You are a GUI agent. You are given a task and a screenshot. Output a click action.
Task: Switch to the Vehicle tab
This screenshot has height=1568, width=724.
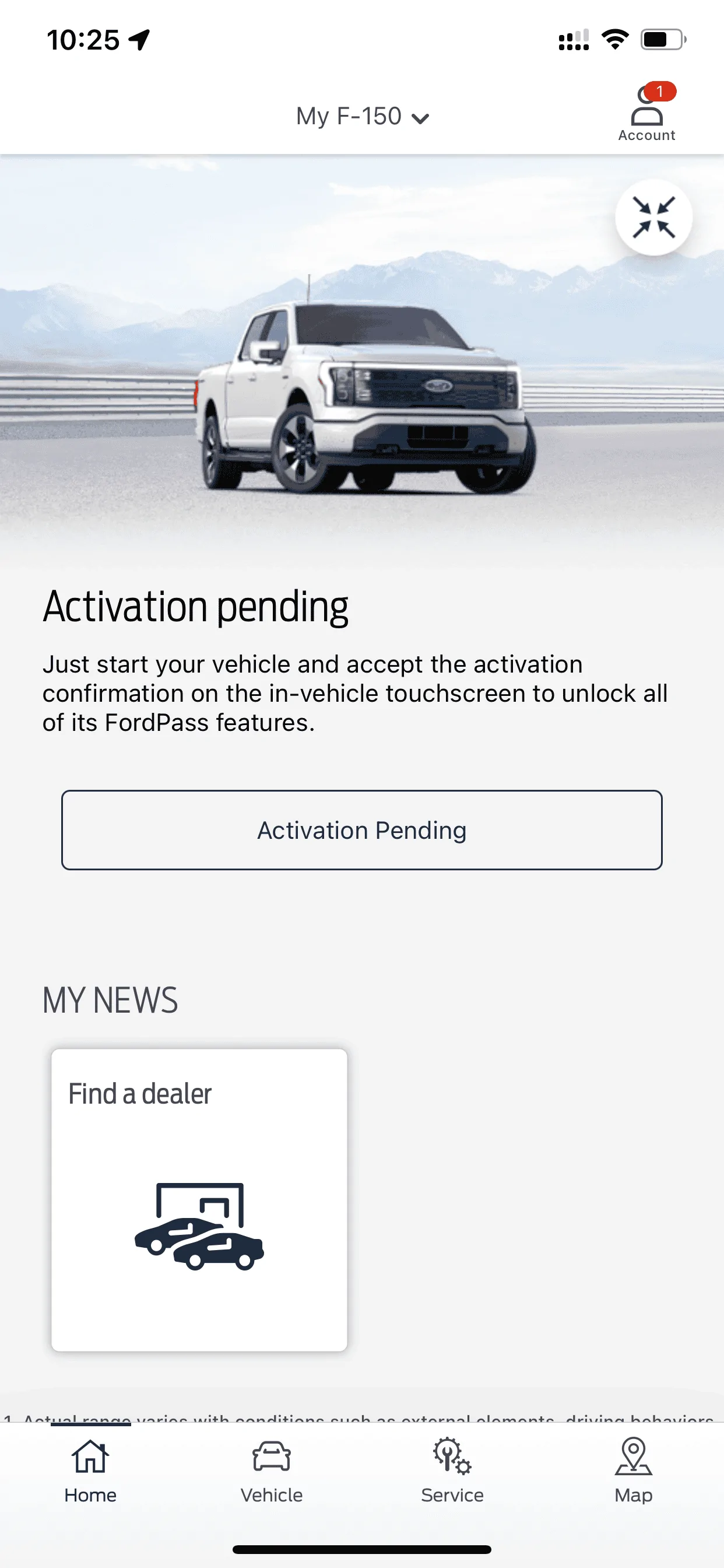pos(271,1471)
